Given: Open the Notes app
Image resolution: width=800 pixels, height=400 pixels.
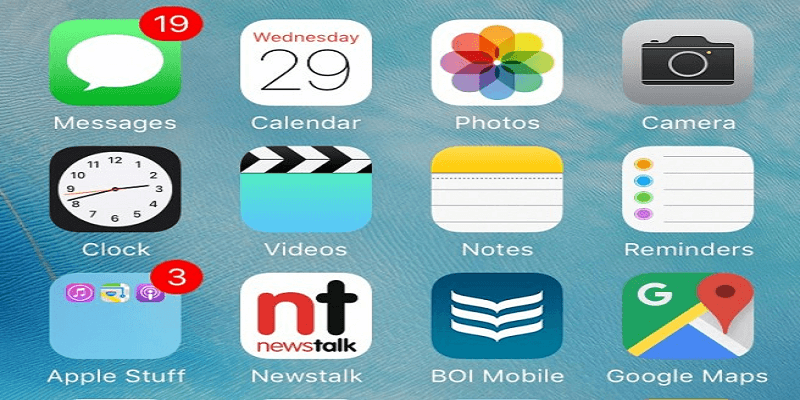Looking at the screenshot, I should [496, 190].
